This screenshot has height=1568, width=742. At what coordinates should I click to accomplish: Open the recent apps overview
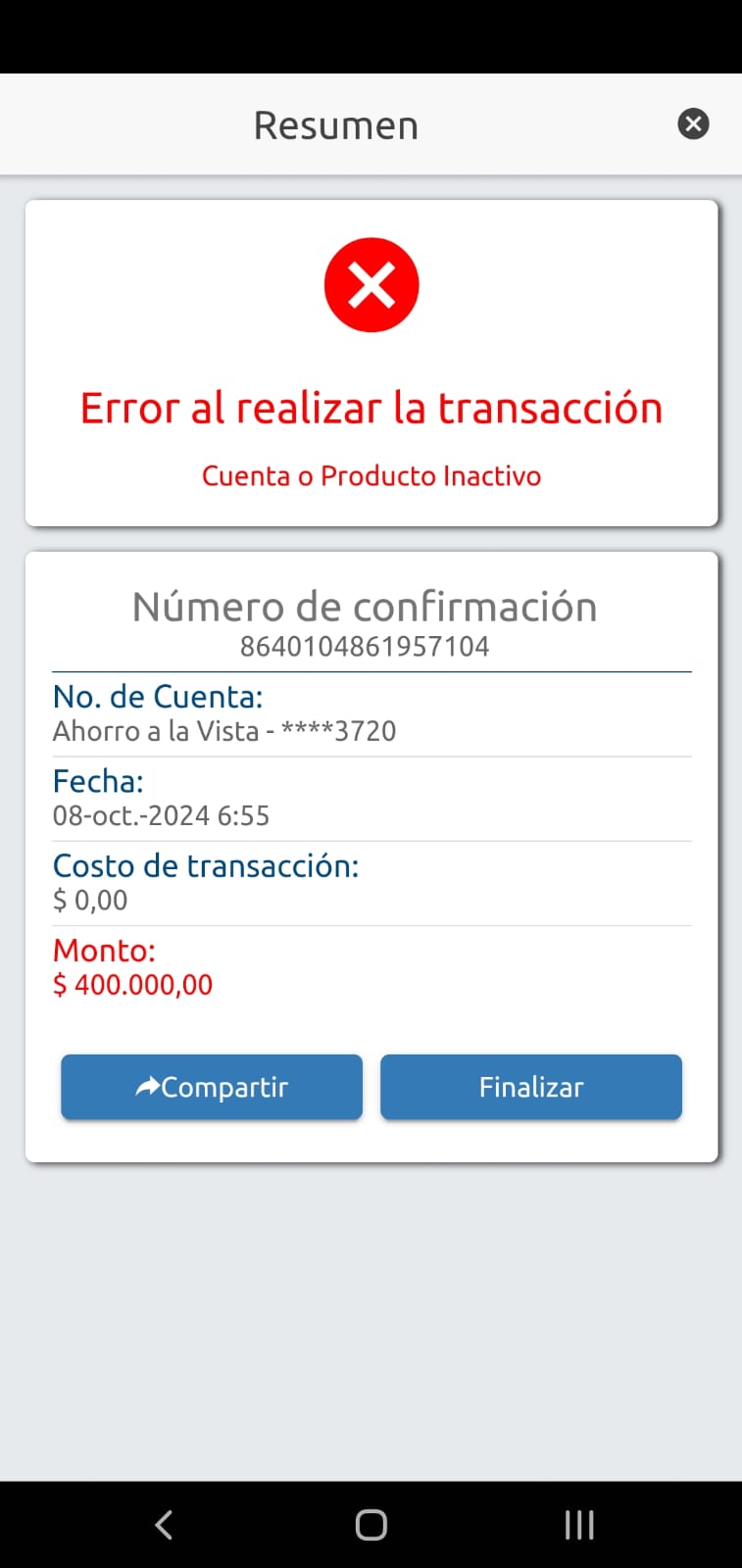(579, 1525)
